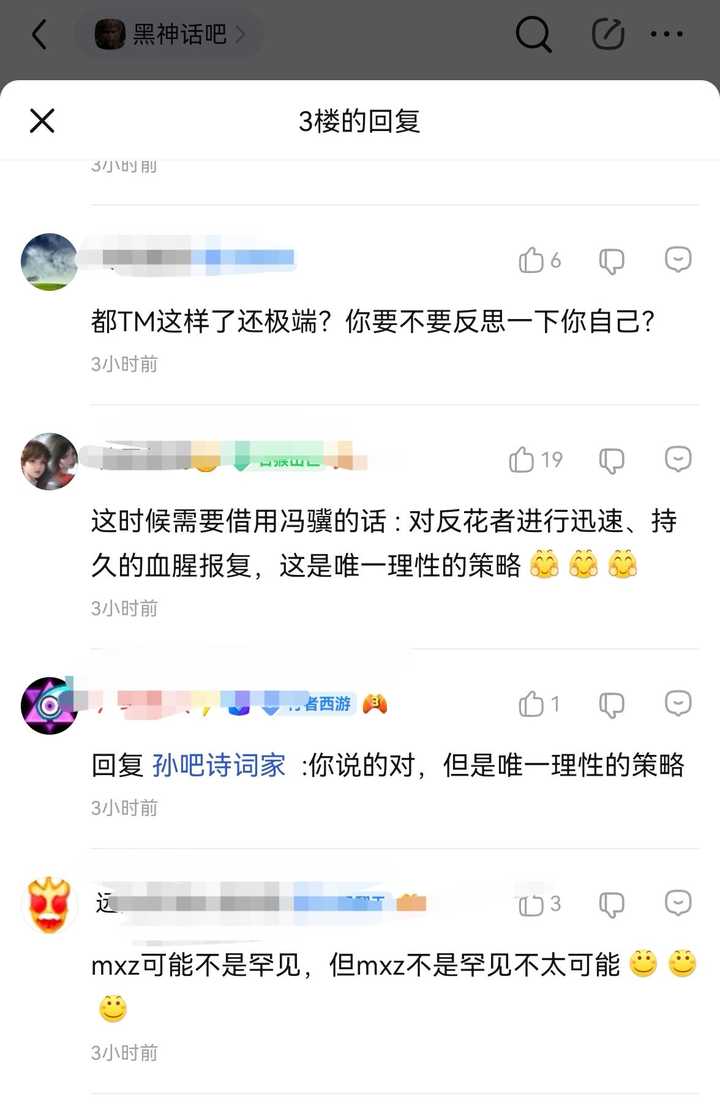Image resolution: width=720 pixels, height=1110 pixels.
Task: Like the reply to 孙吧诗词家
Action: point(531,704)
